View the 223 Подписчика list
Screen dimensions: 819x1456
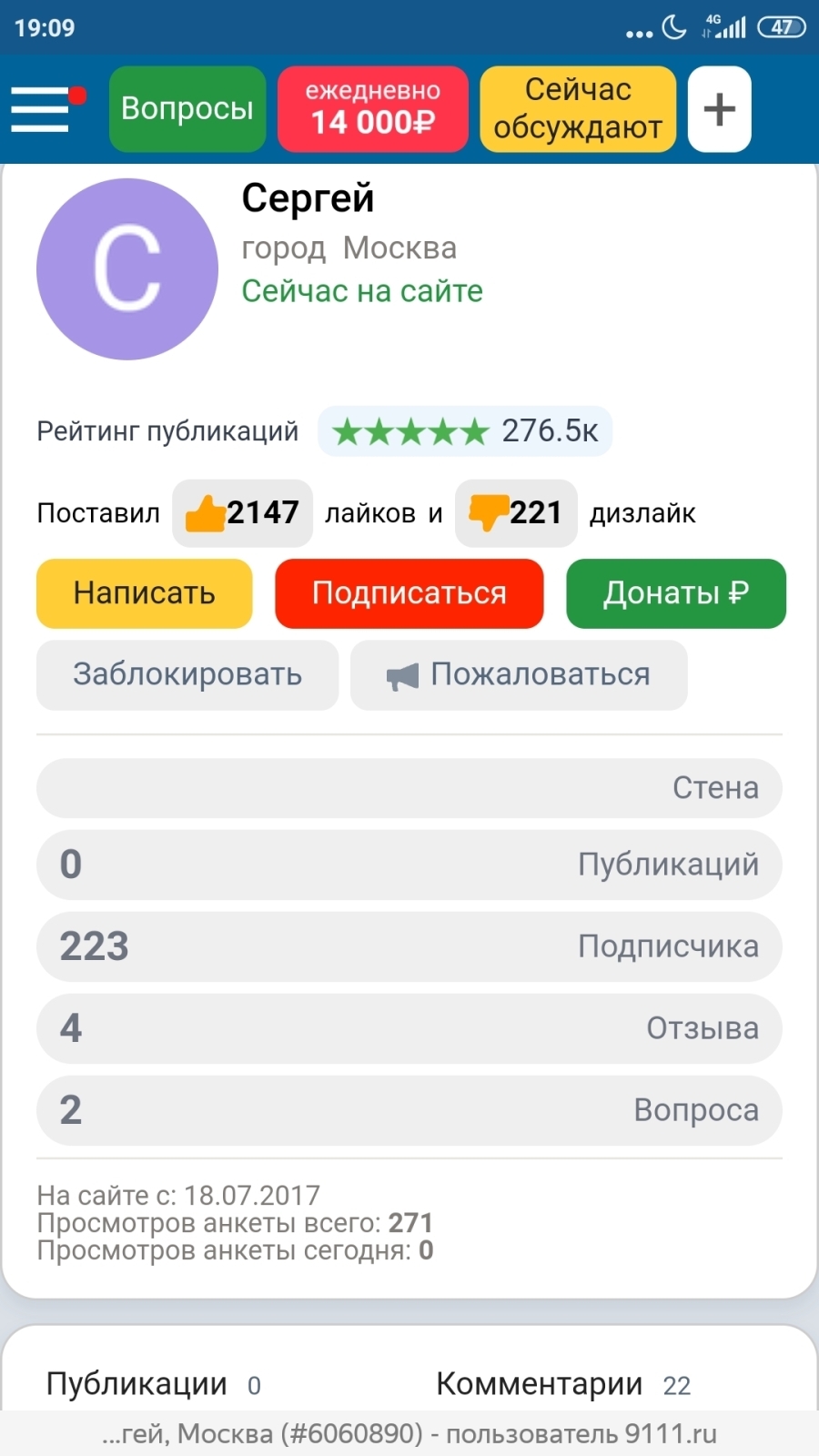pos(409,946)
